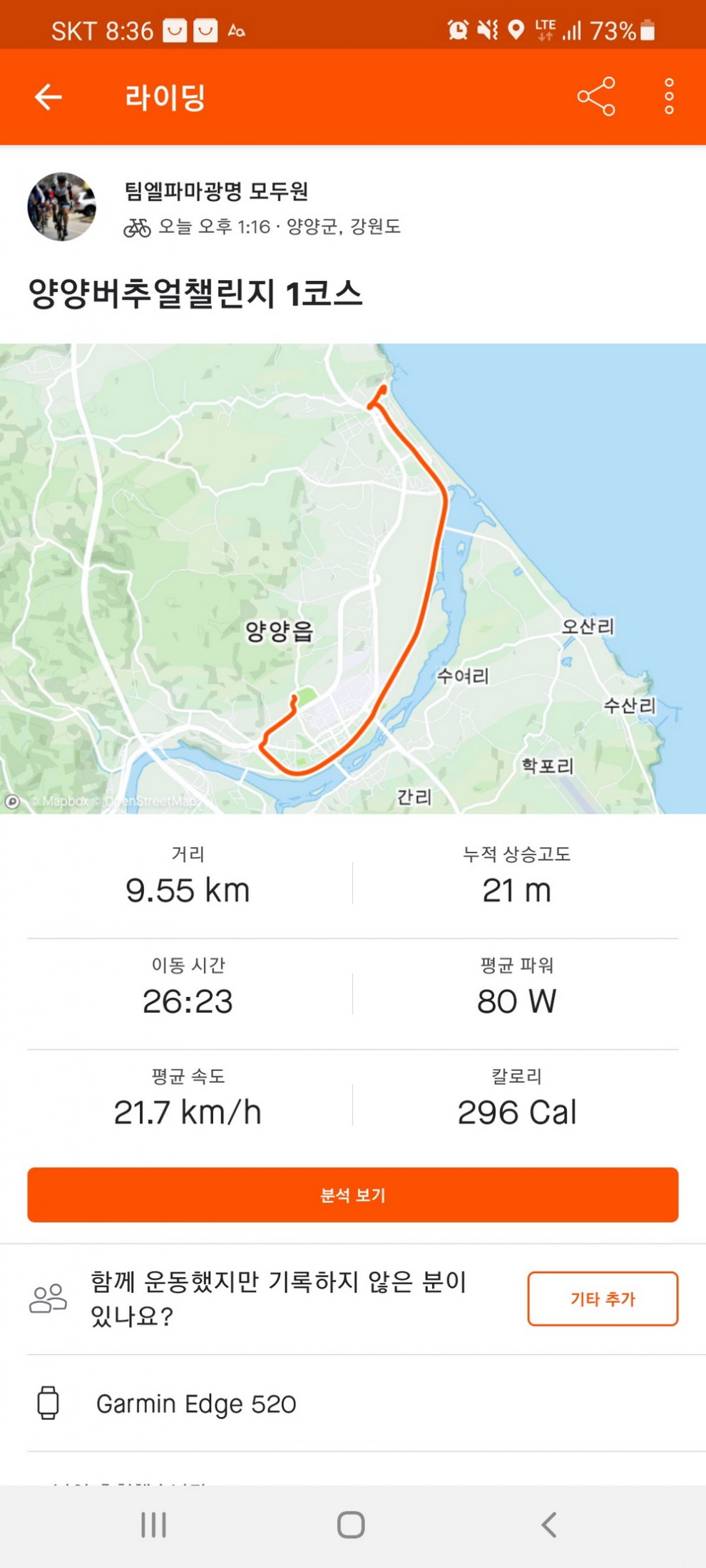The height and width of the screenshot is (1568, 706).
Task: Open the recent apps view
Action: click(154, 1525)
